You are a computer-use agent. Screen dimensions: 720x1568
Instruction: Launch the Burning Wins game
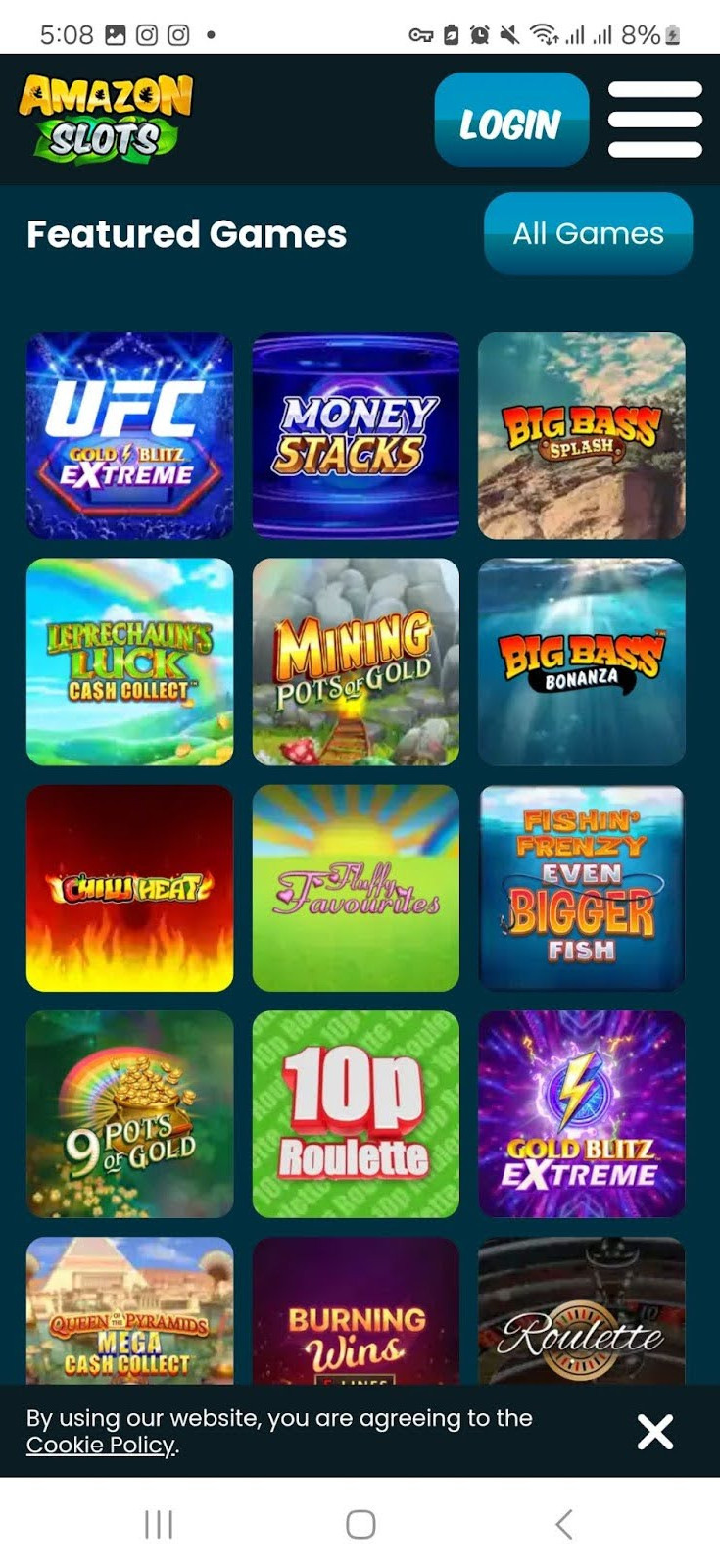[356, 1313]
